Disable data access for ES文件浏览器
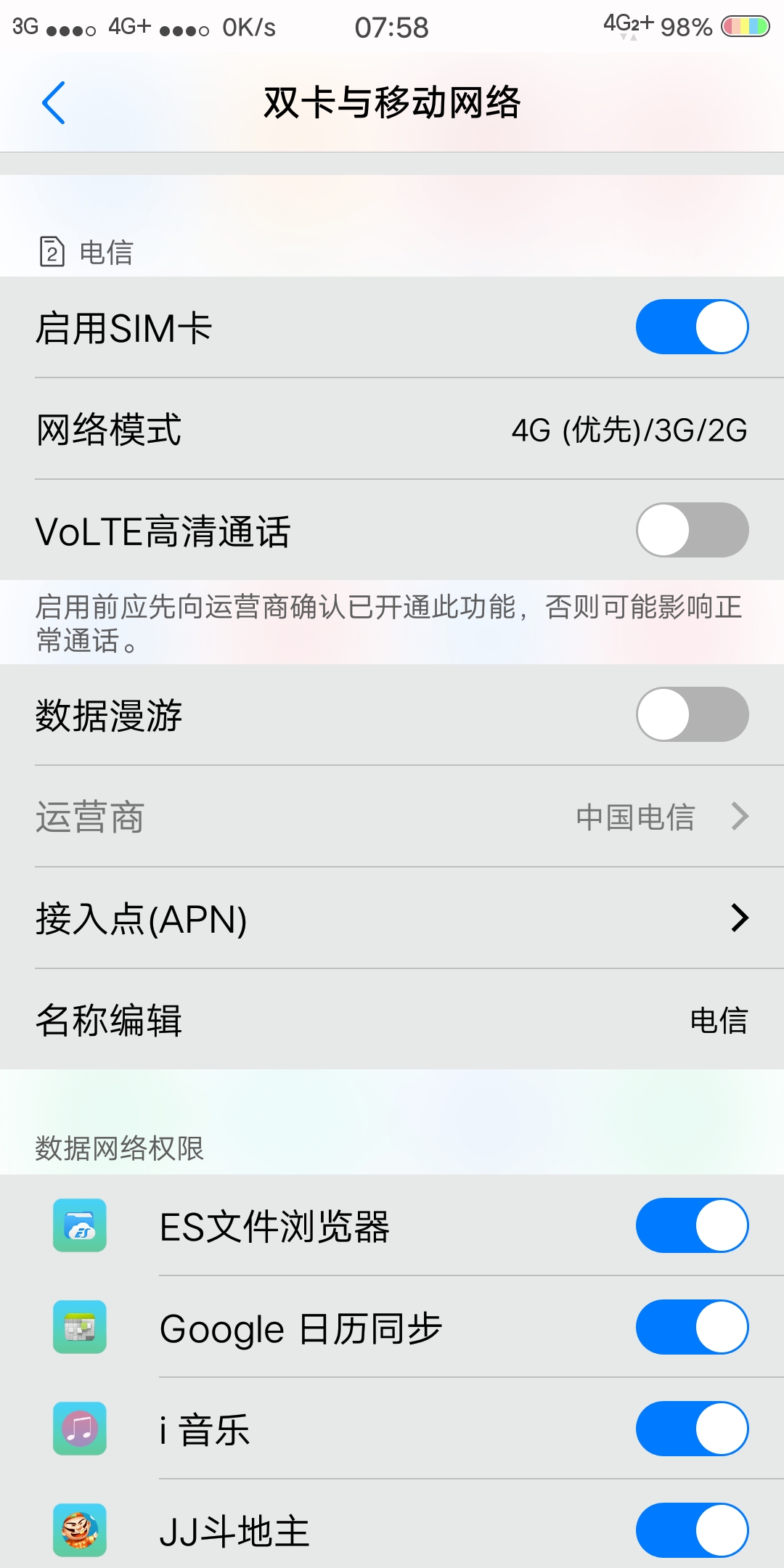Viewport: 784px width, 1568px height. [692, 1225]
